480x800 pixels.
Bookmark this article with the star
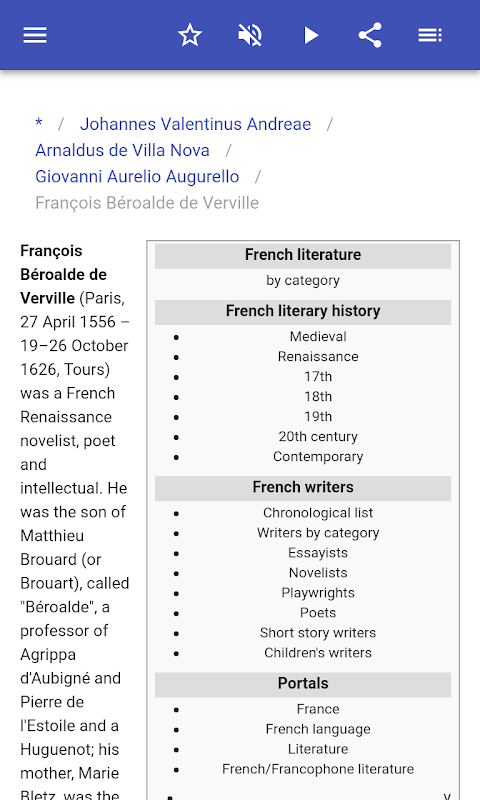click(x=190, y=35)
